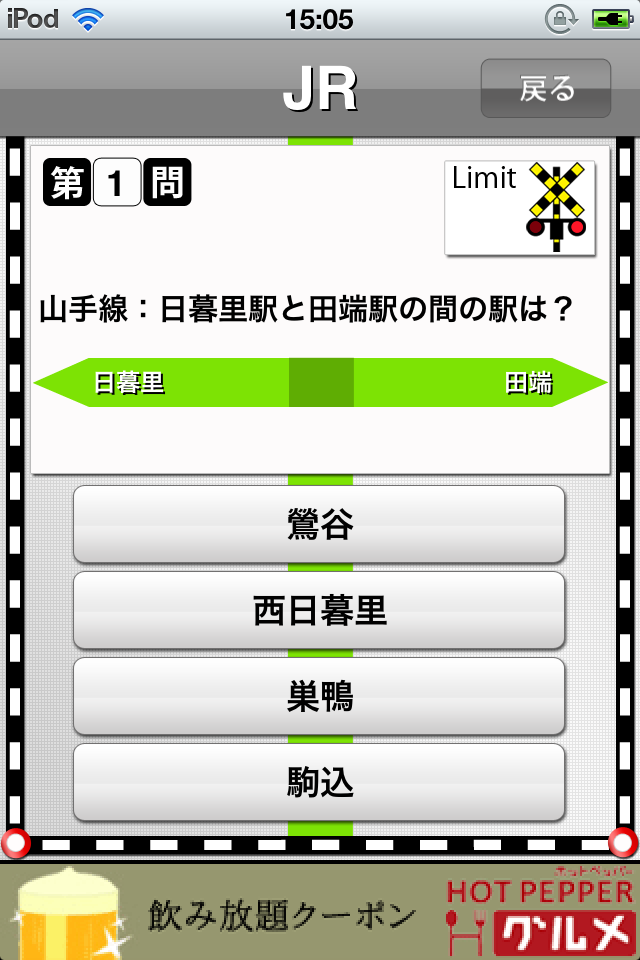Open the Hot Pepper グルメ coupon ad

click(x=320, y=912)
